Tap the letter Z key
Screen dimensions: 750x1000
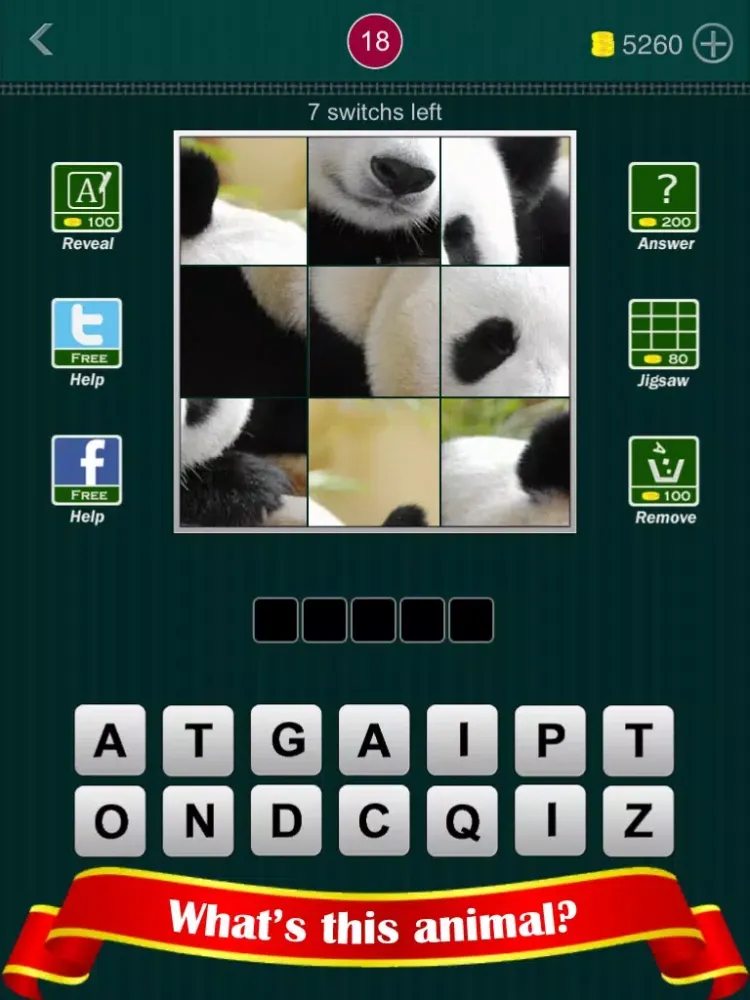[x=638, y=822]
